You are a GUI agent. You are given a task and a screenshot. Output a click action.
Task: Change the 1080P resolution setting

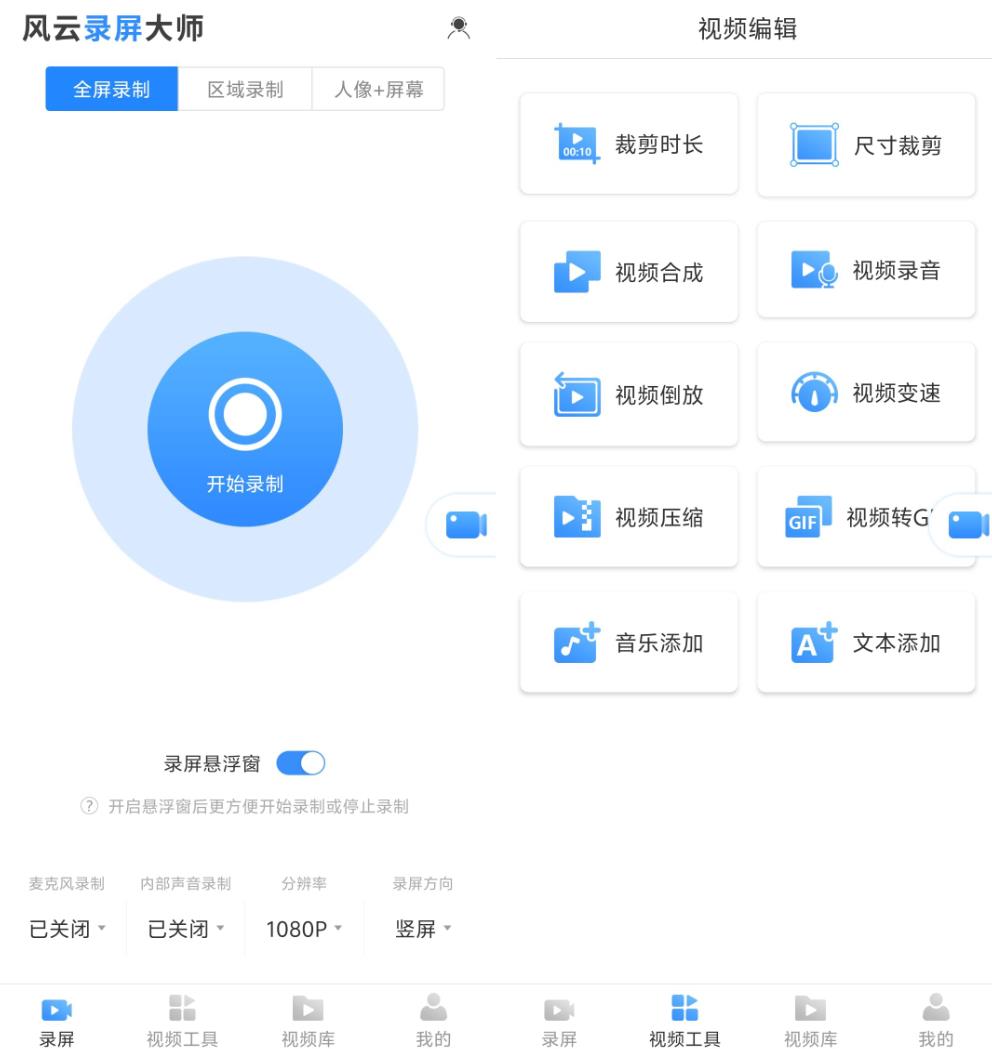[x=304, y=929]
